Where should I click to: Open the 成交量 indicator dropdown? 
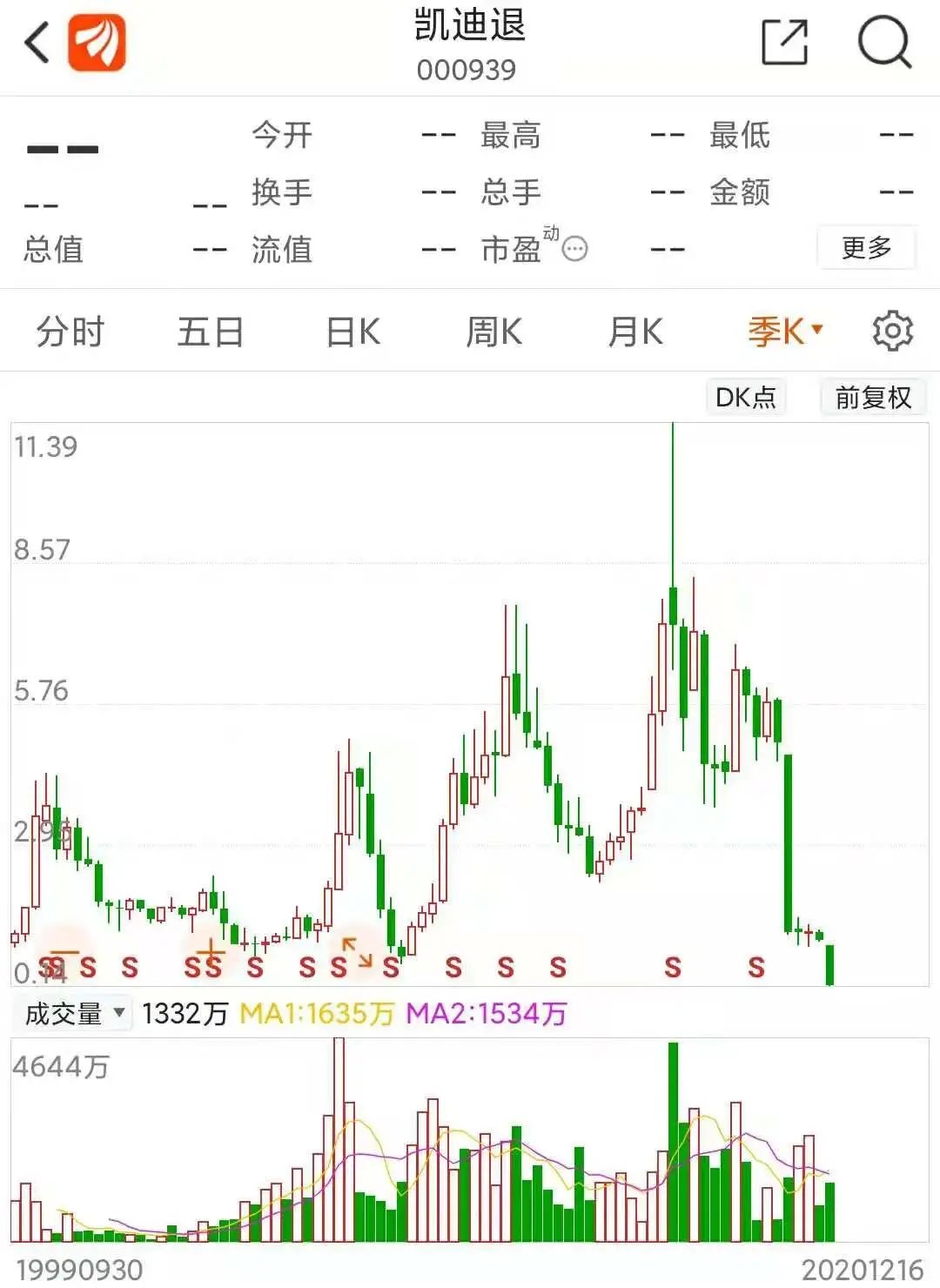tap(75, 1014)
